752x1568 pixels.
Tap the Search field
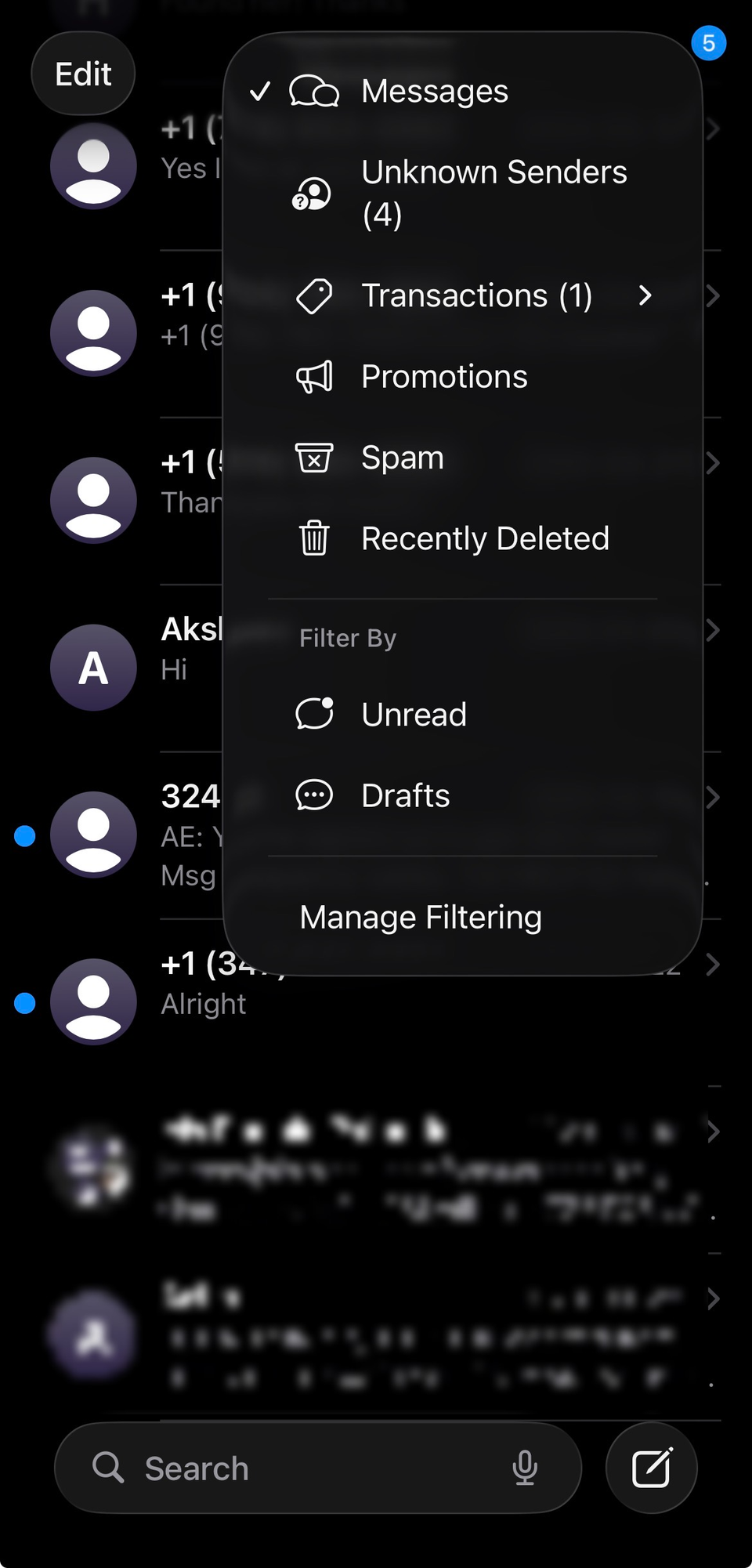coord(298,1468)
